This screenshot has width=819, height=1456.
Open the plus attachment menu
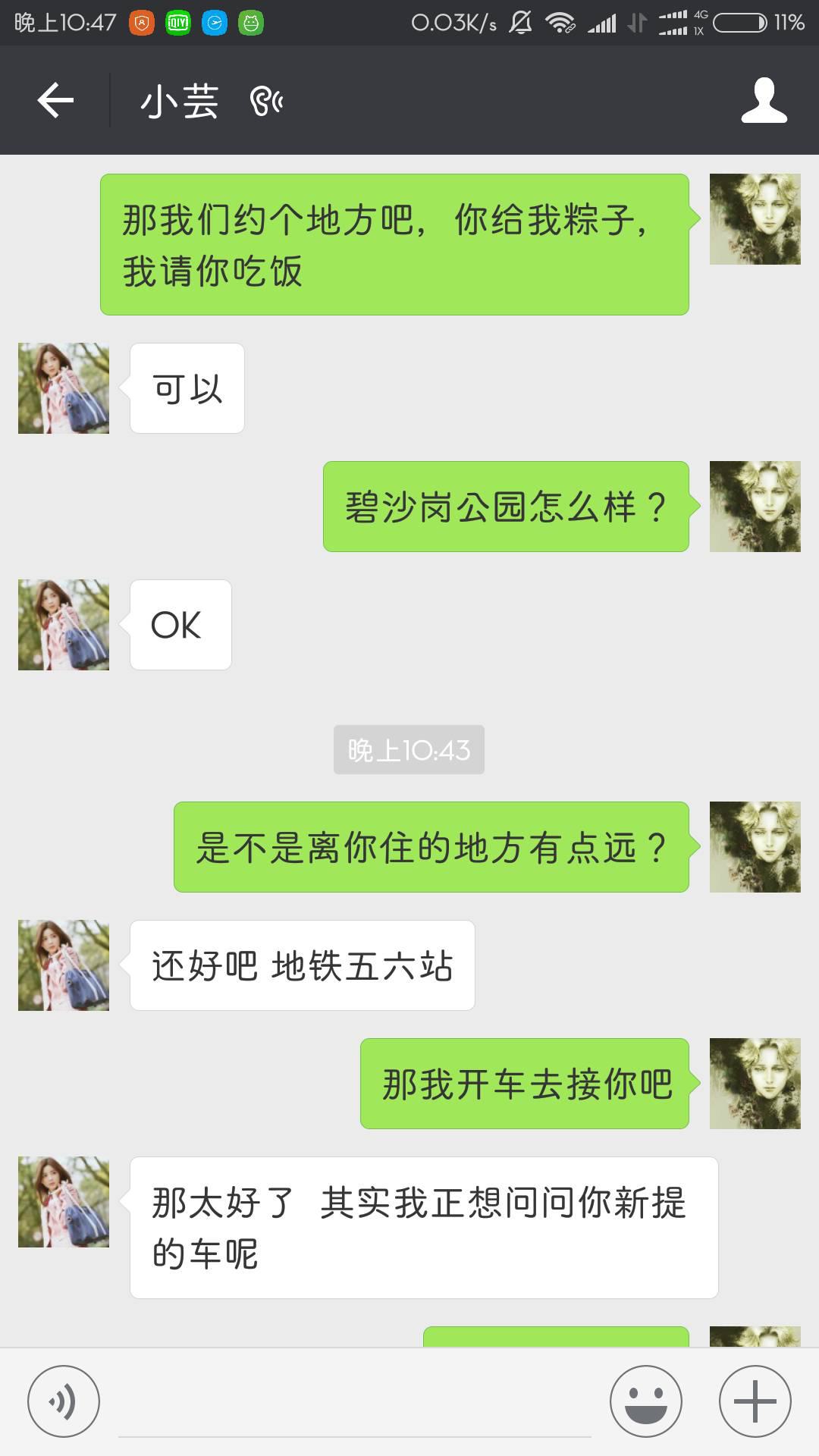click(x=755, y=1401)
